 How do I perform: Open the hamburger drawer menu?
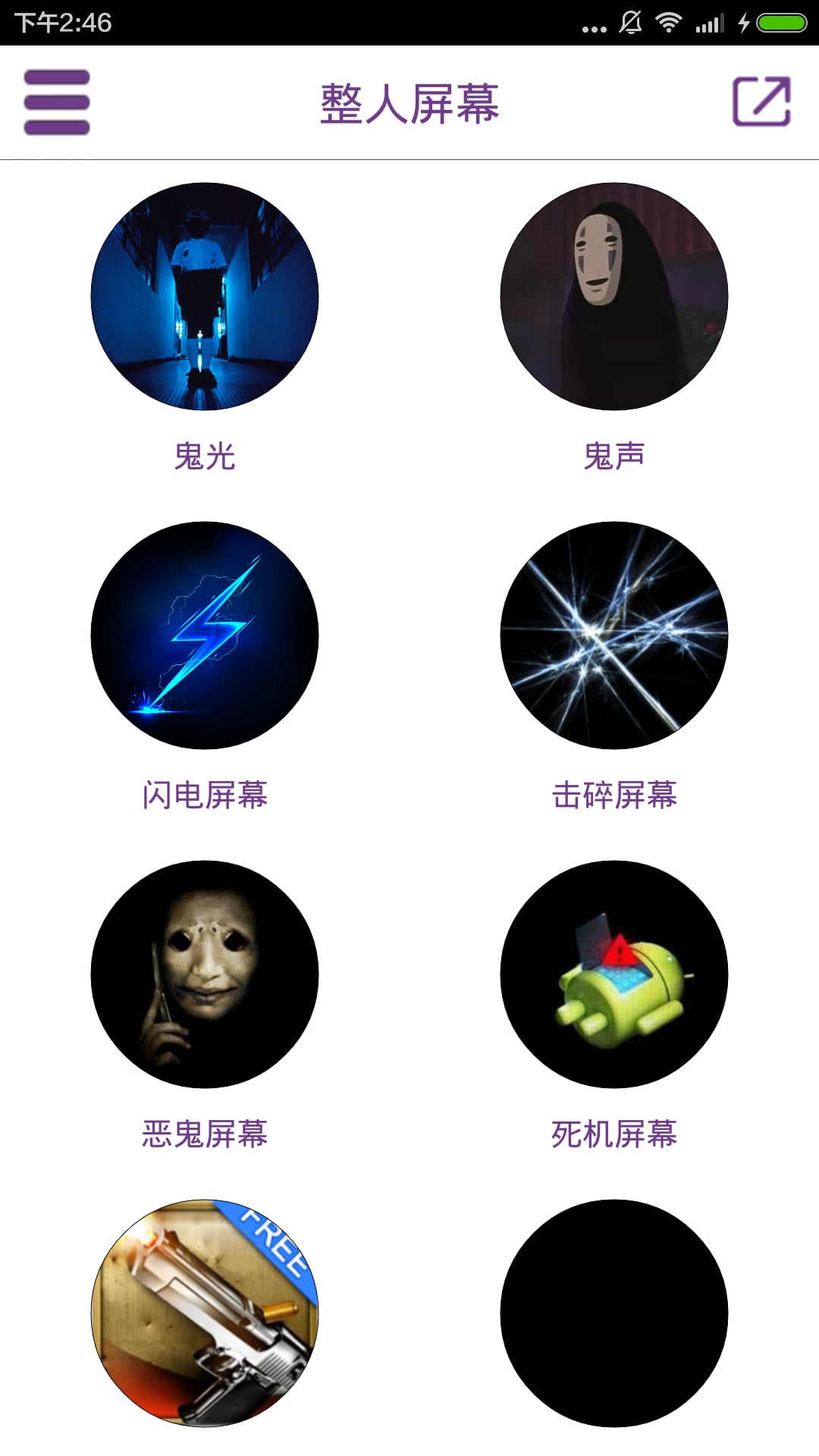57,102
